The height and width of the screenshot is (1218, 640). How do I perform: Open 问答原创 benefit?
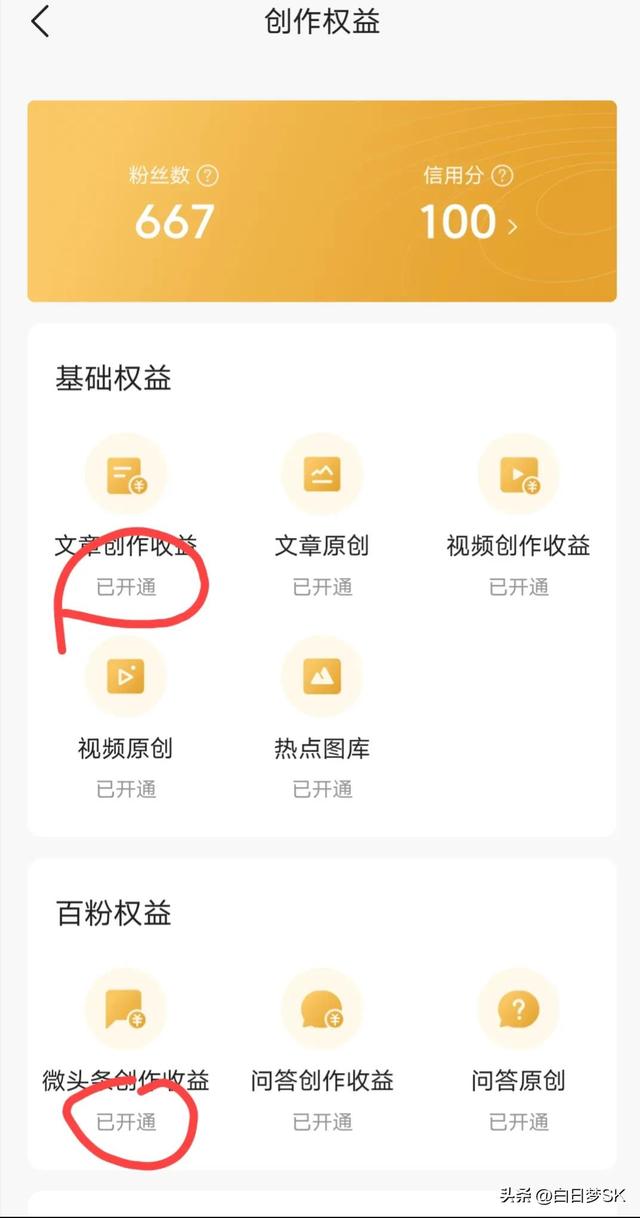518,1010
